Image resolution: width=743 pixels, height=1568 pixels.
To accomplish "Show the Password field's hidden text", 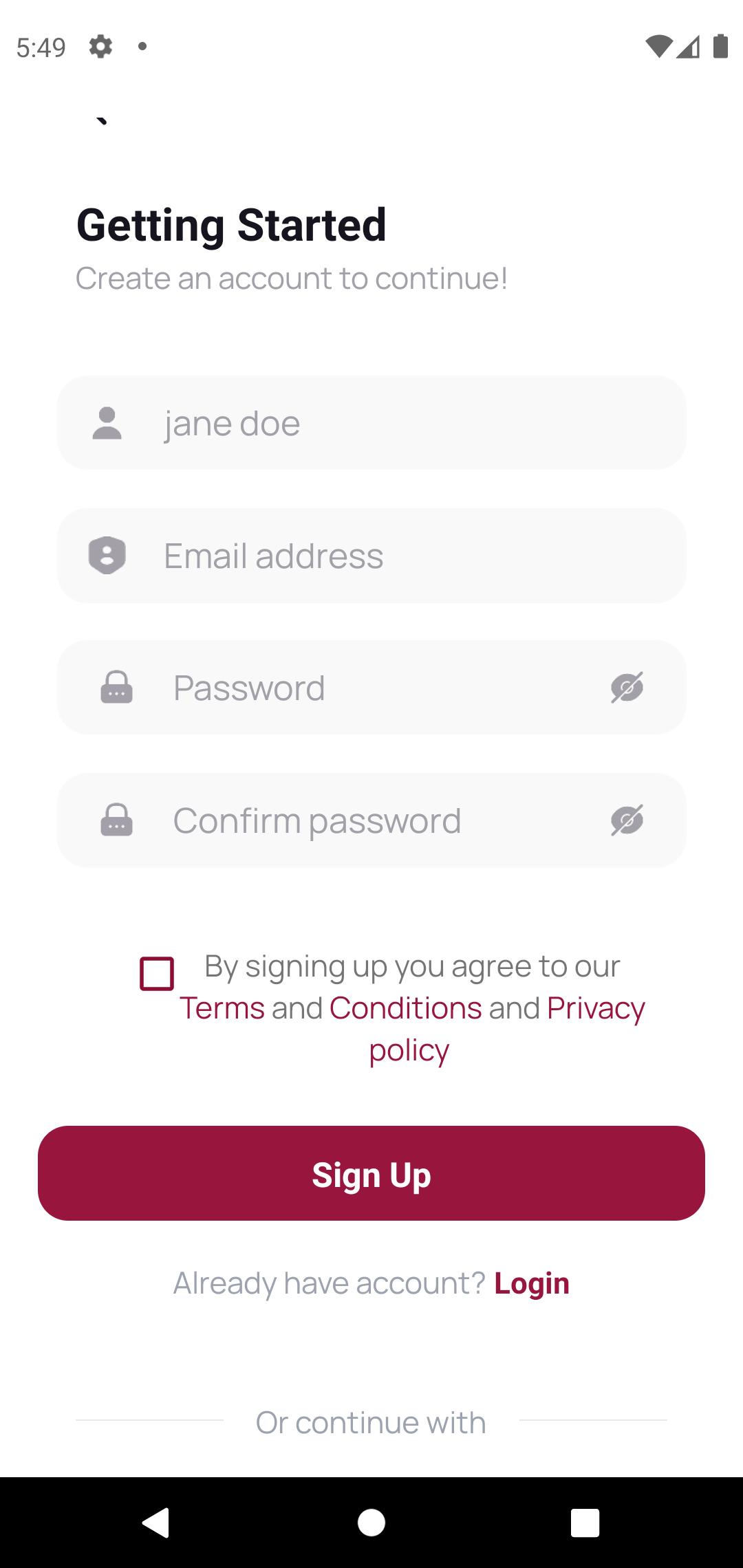I will 627,688.
